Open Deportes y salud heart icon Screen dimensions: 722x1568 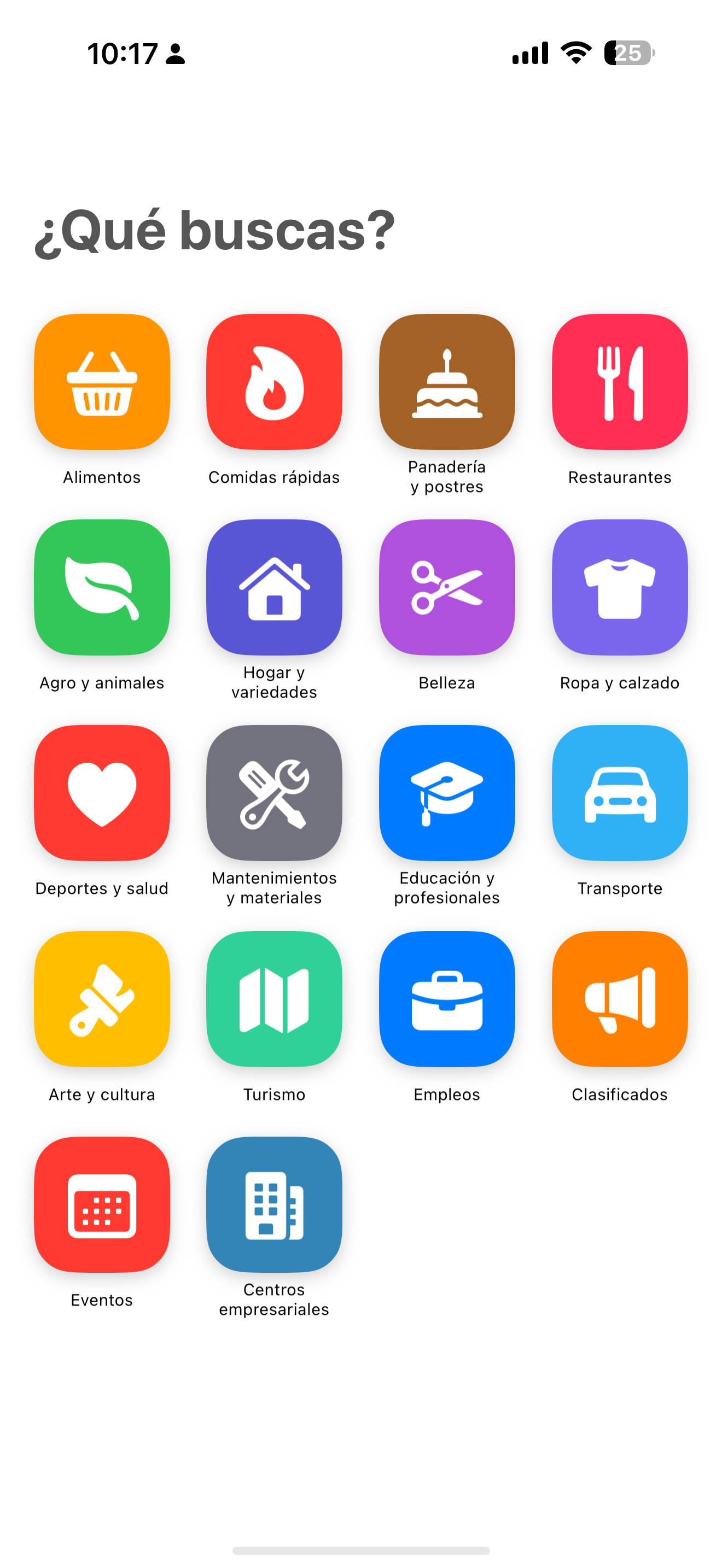[101, 795]
